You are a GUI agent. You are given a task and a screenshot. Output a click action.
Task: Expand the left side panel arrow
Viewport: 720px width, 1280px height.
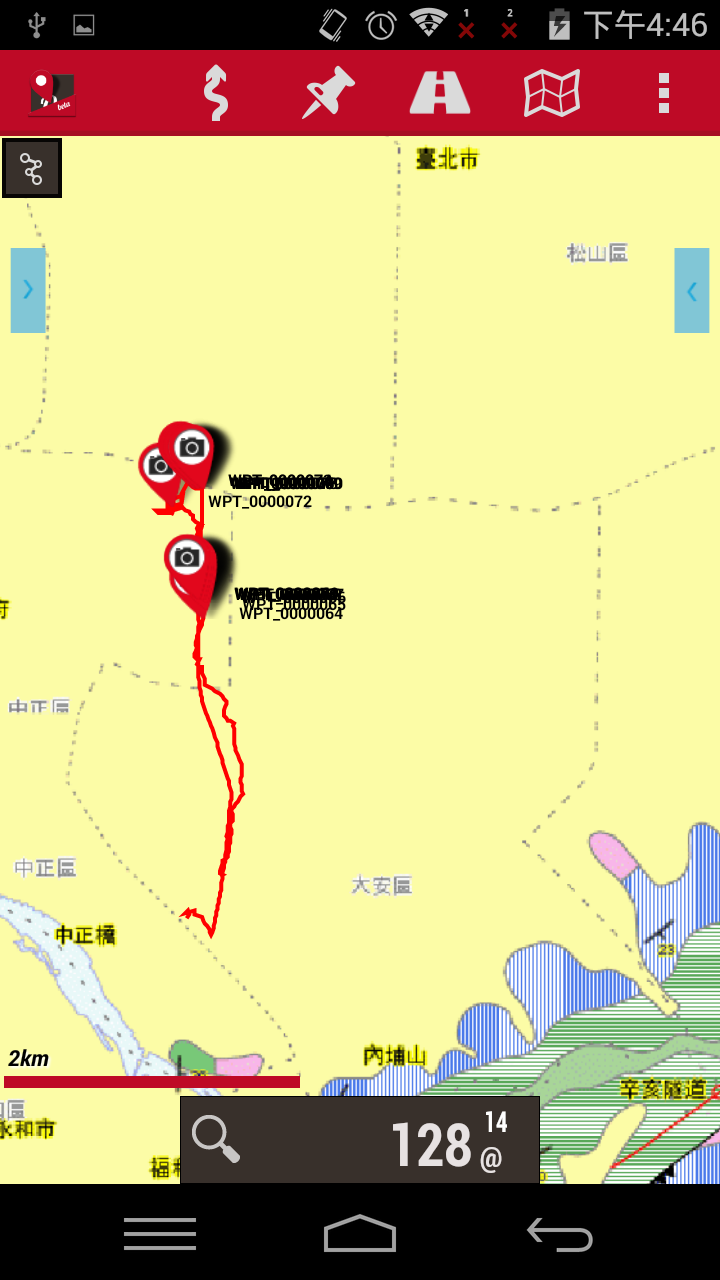tap(28, 290)
